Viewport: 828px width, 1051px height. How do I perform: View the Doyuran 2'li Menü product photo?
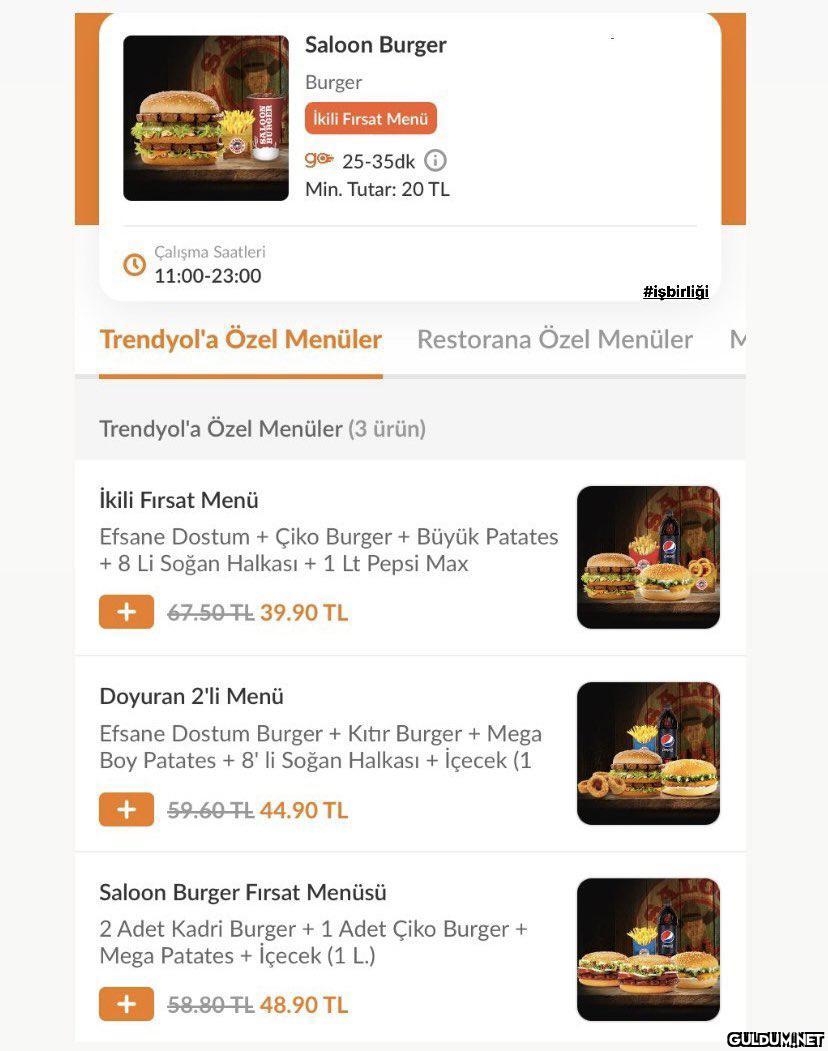point(648,753)
